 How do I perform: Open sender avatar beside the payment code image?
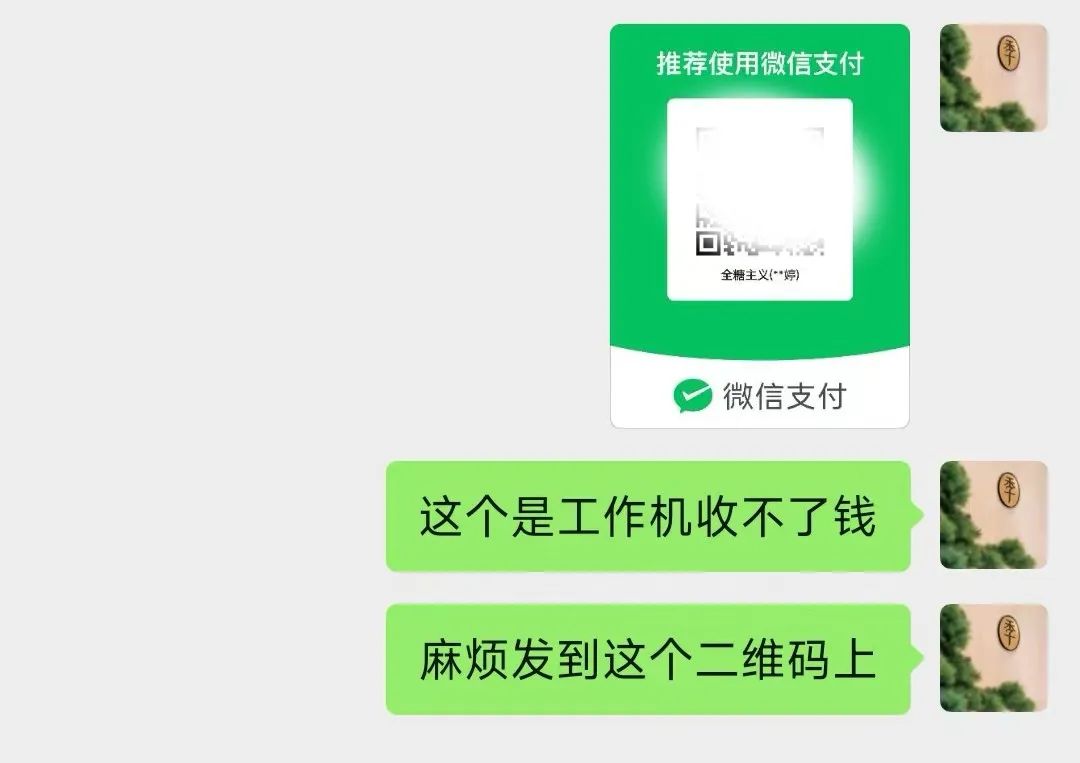coord(993,78)
